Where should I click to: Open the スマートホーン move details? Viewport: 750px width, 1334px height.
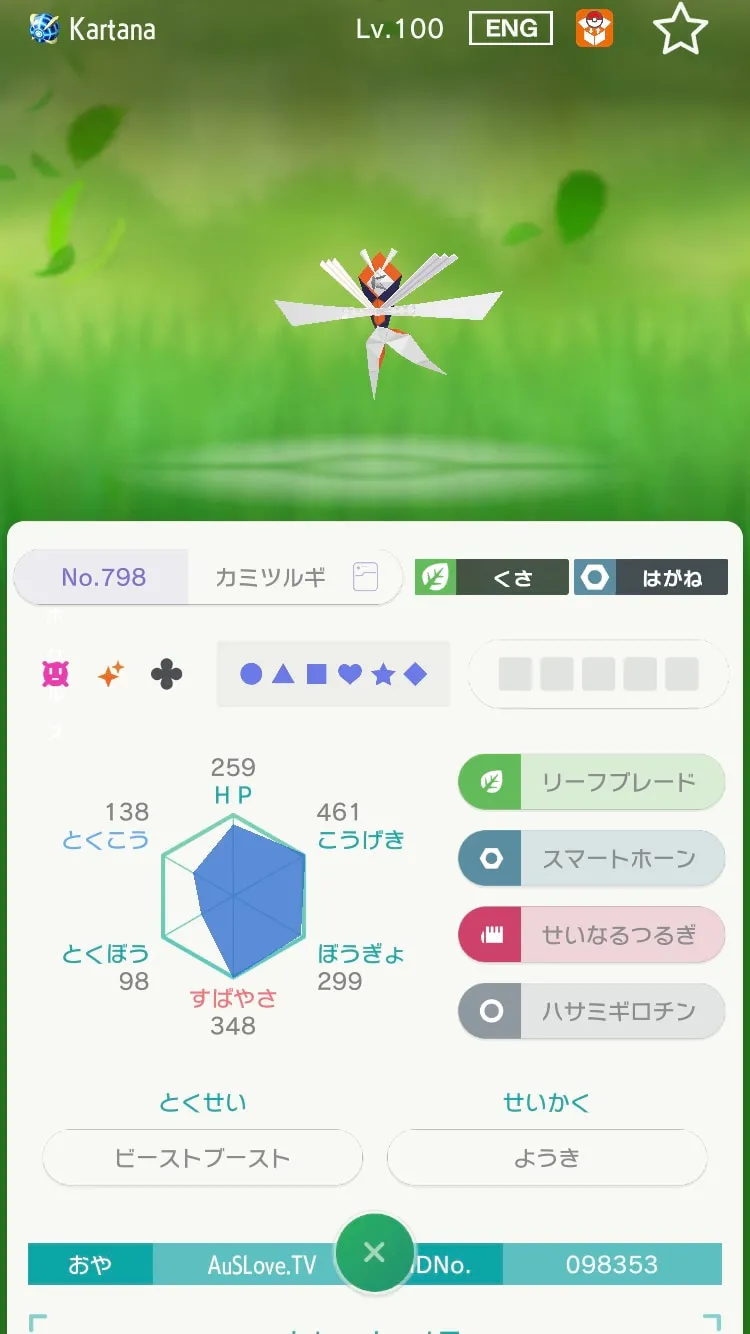click(x=591, y=858)
